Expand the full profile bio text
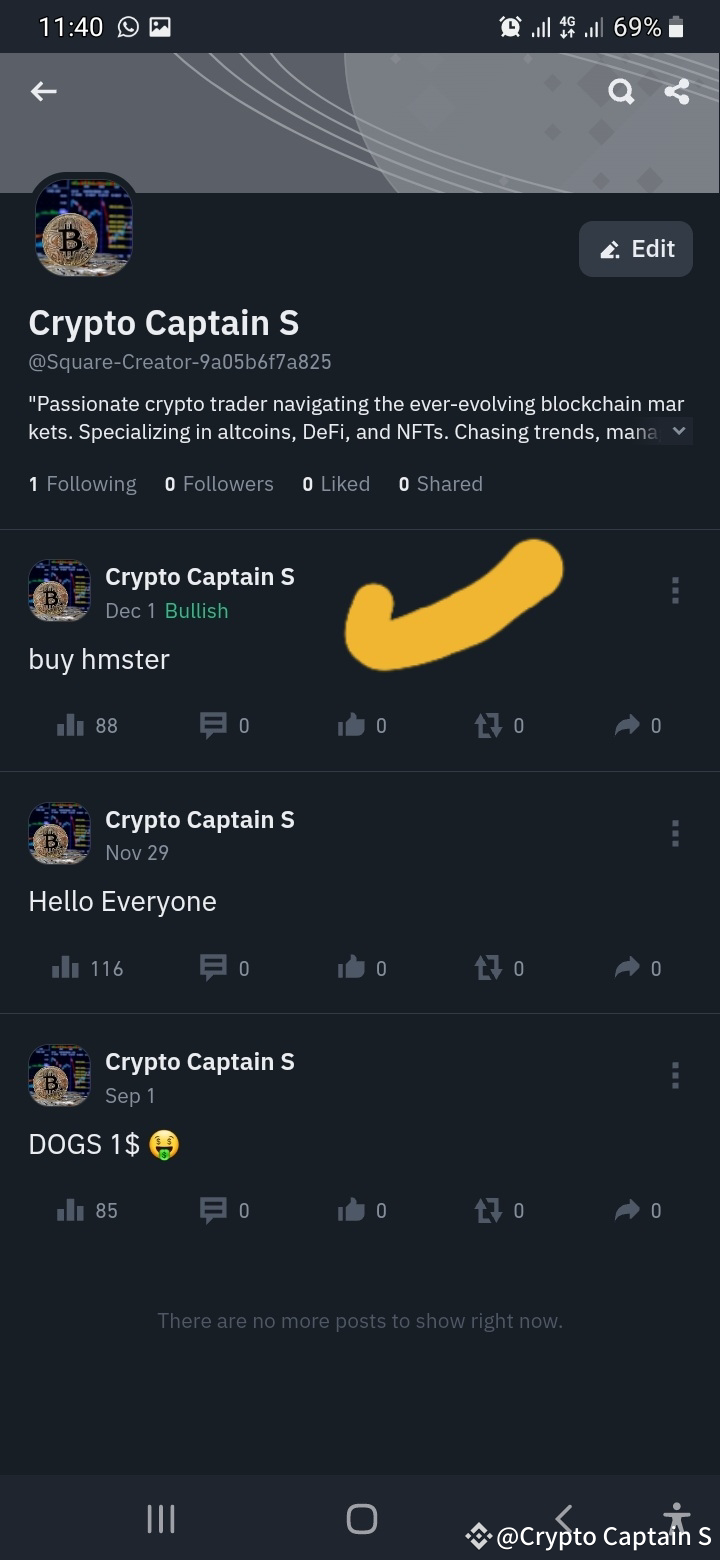This screenshot has width=720, height=1560. tap(679, 431)
